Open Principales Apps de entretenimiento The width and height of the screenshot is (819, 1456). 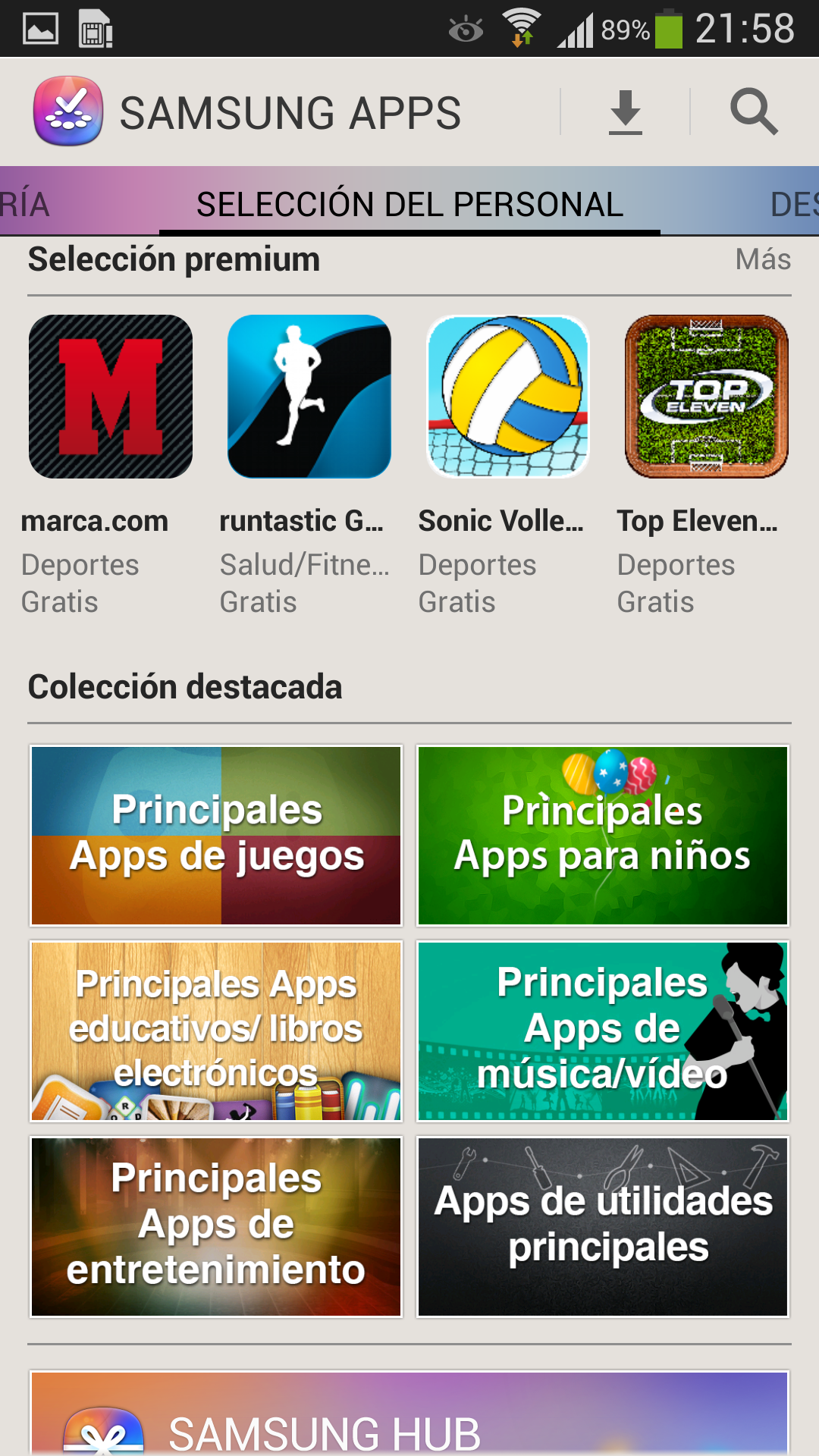(216, 1226)
